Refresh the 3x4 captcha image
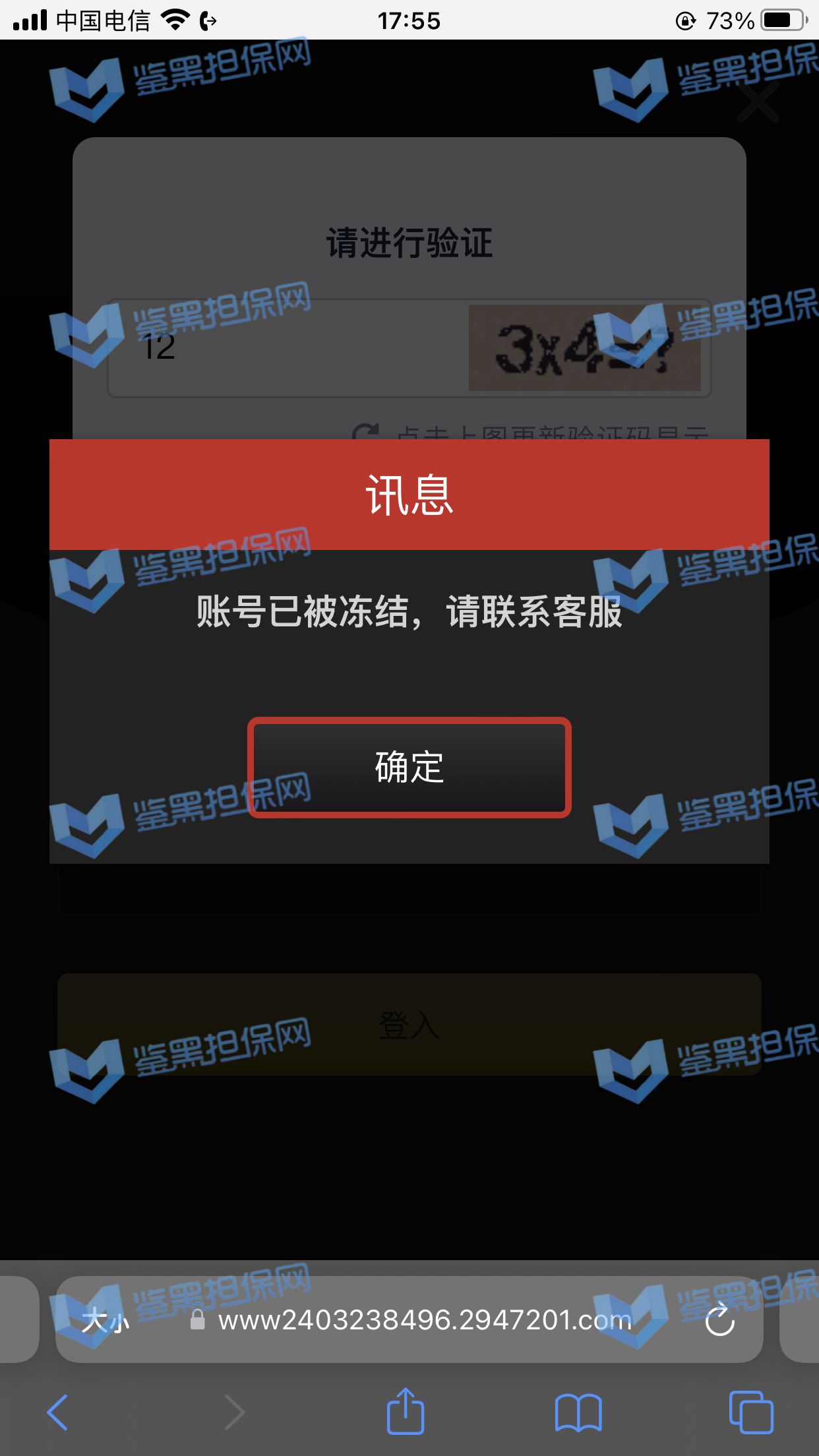Viewport: 819px width, 1456px height. [584, 348]
